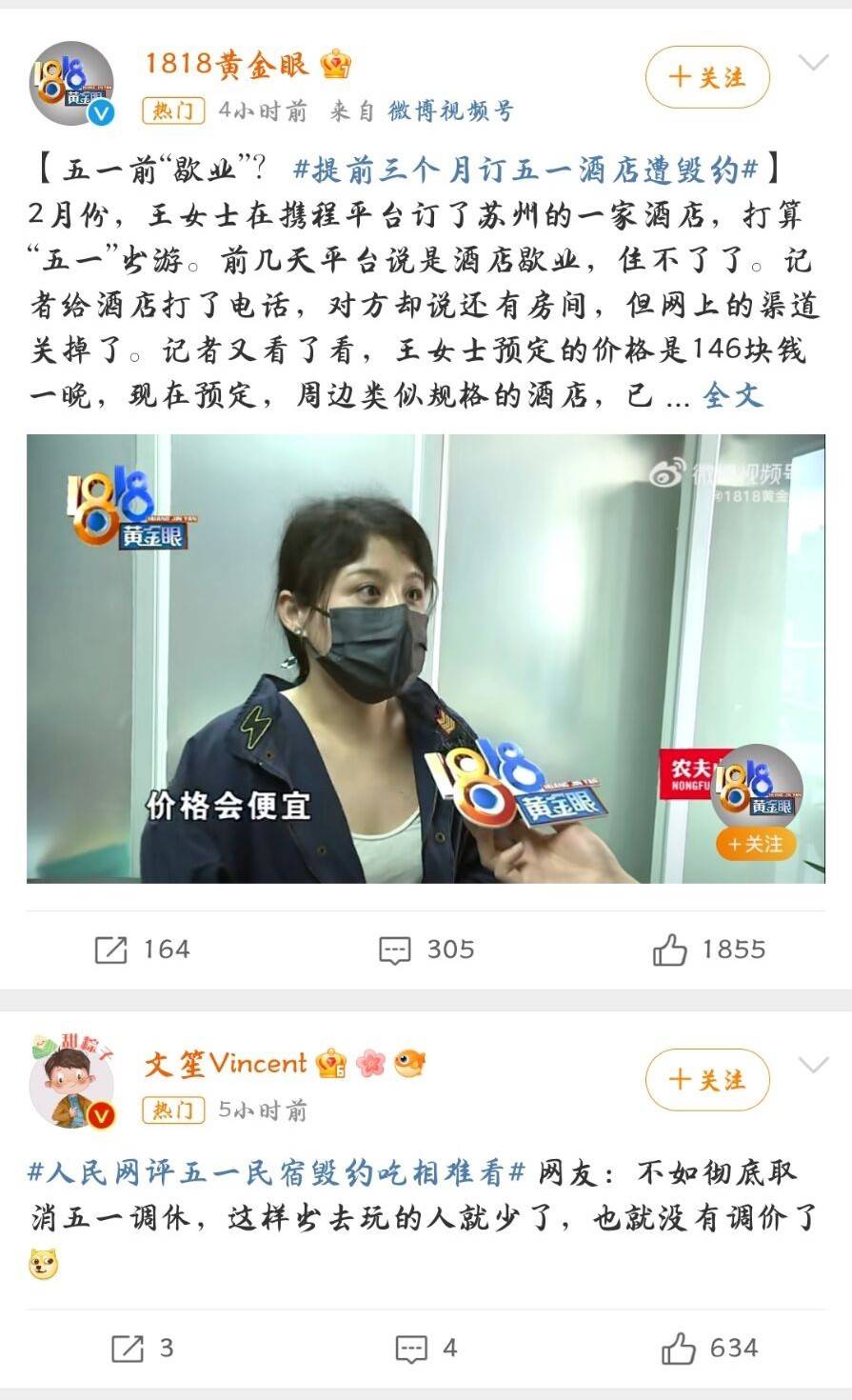Open 文笙Vincent profile avatar
852x1400 pixels.
[71, 1084]
